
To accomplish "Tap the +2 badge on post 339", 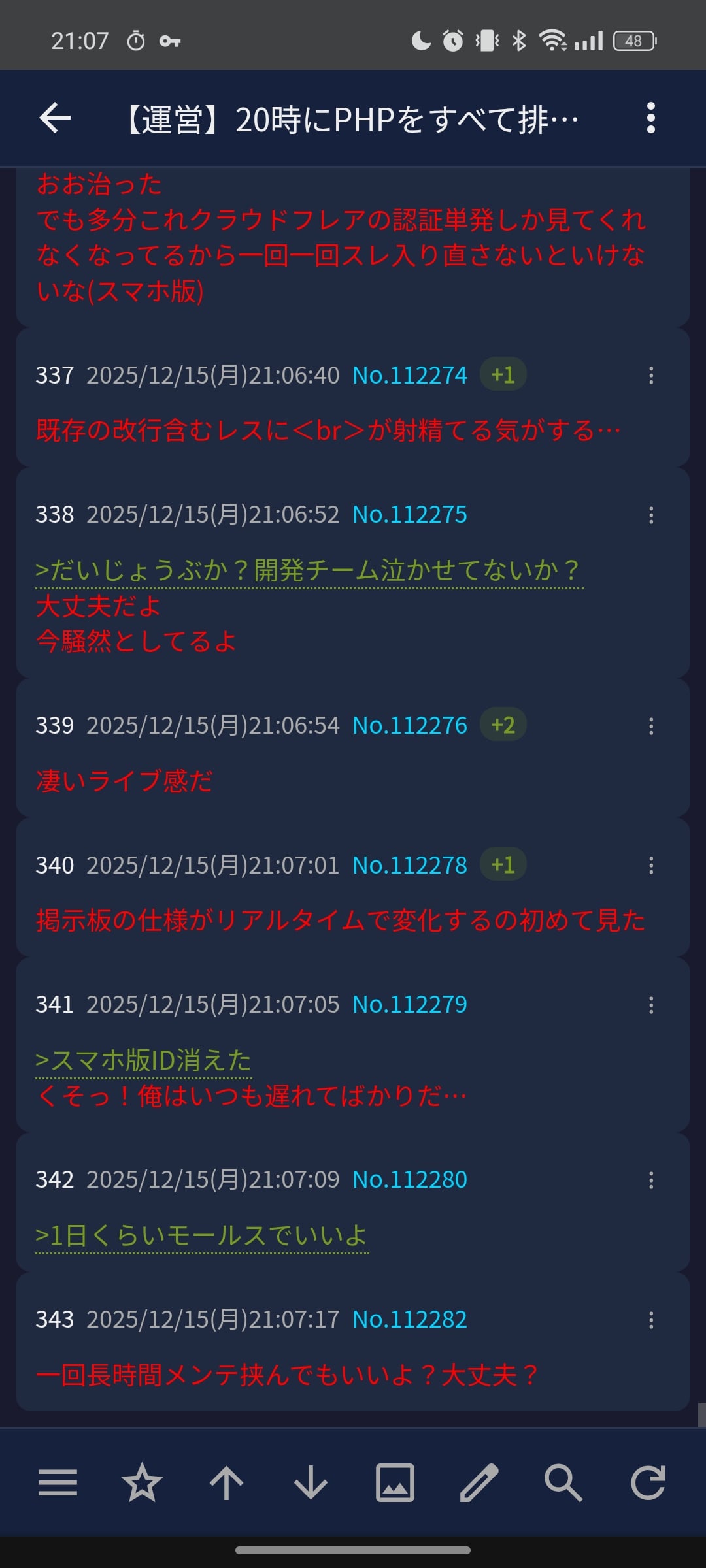I will pyautogui.click(x=503, y=725).
